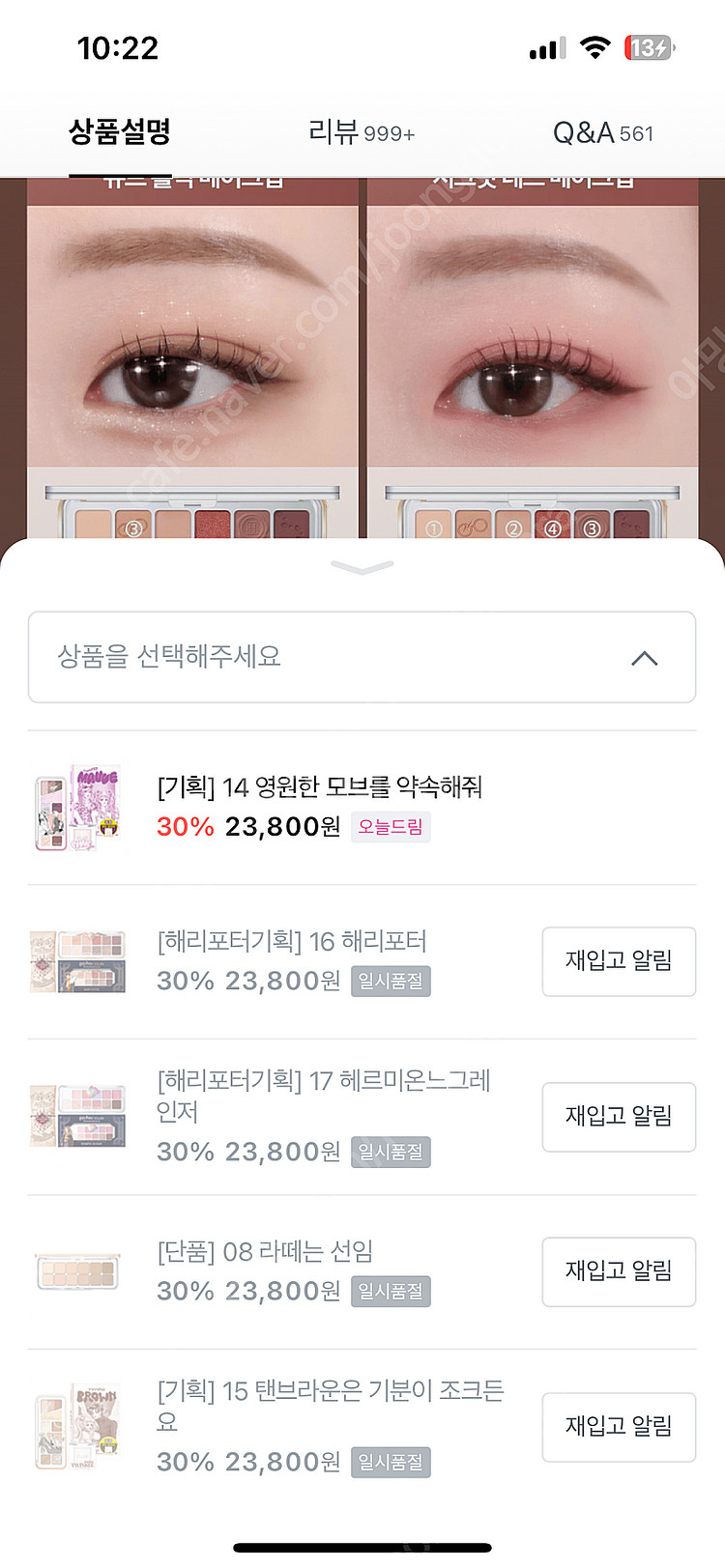
Task: Tap 재입고 알림 for 16 해리포터
Action: point(618,961)
